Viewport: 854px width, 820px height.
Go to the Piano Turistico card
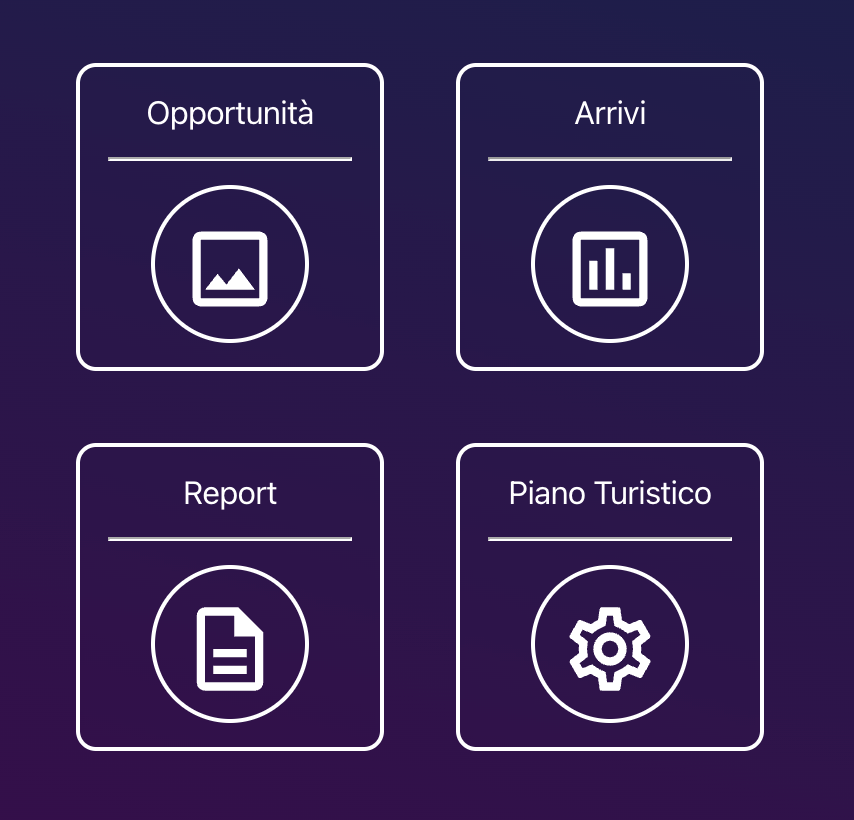[610, 597]
